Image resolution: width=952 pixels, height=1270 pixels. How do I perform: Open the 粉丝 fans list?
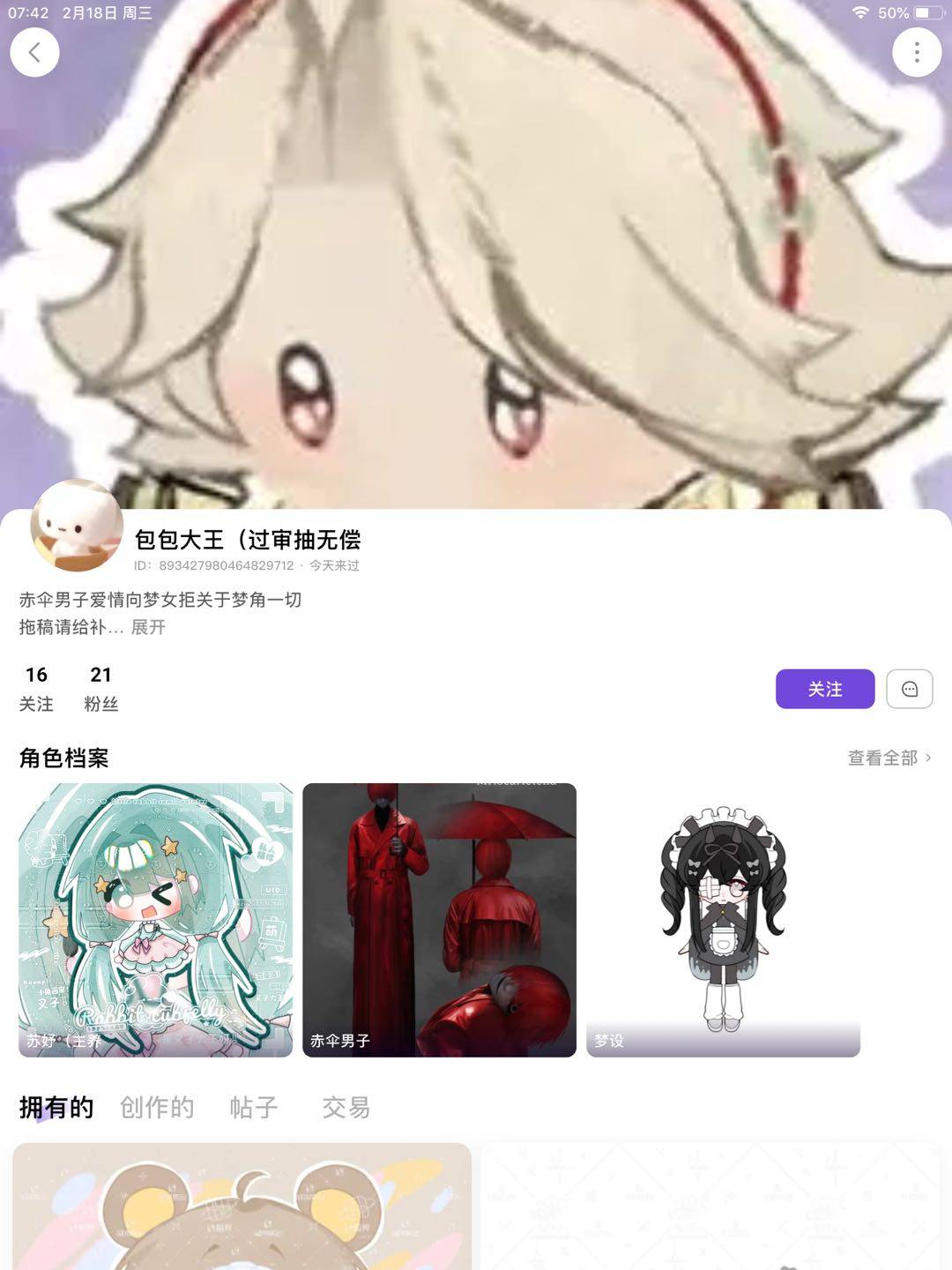coord(100,688)
